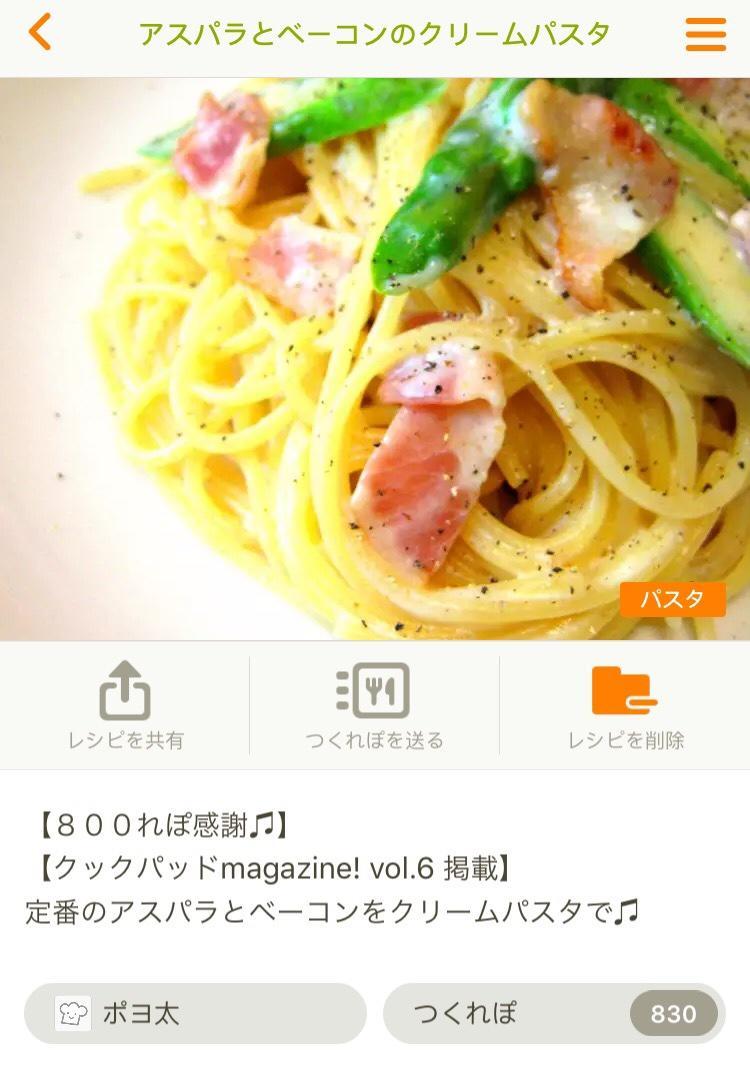The width and height of the screenshot is (750, 1078).
Task: Share this recipe via レシピを共有
Action: tap(125, 705)
